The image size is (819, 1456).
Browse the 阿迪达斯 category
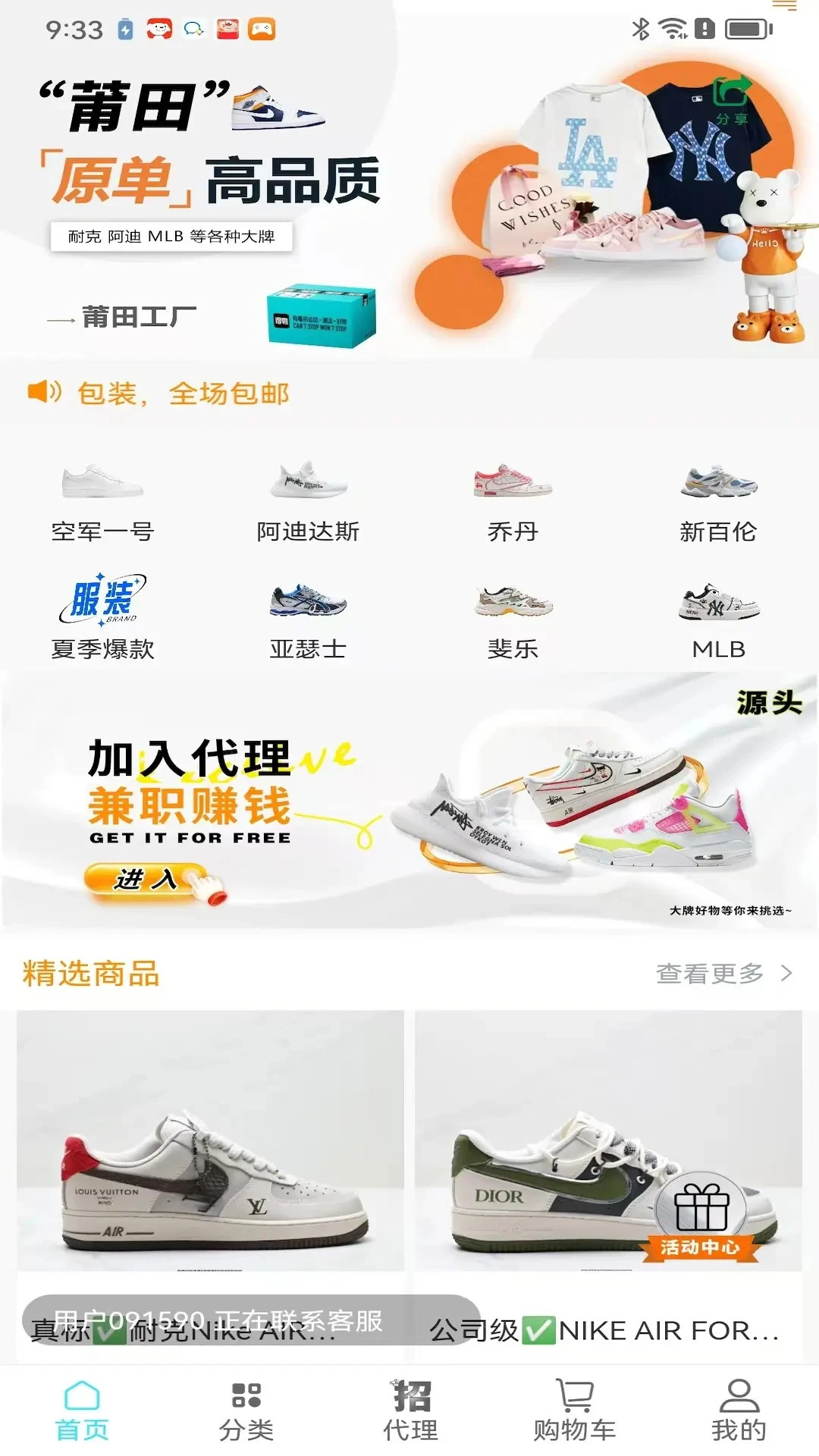coord(308,500)
